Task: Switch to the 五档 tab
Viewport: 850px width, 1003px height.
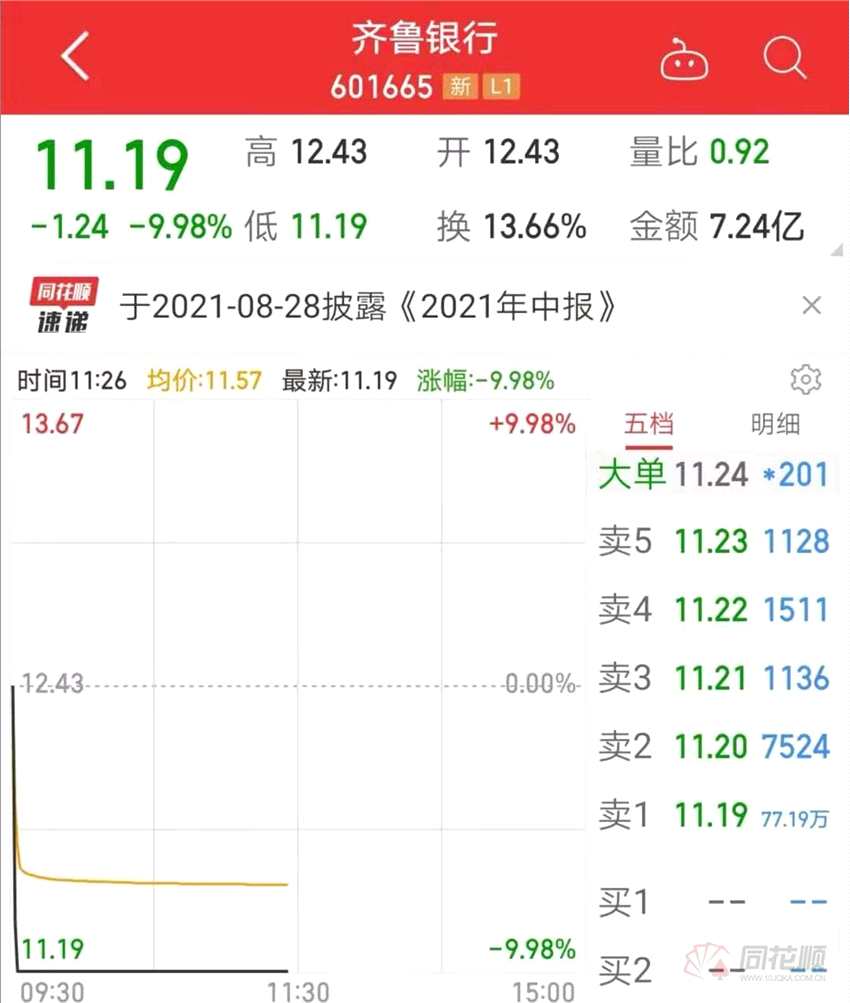Action: pos(649,424)
